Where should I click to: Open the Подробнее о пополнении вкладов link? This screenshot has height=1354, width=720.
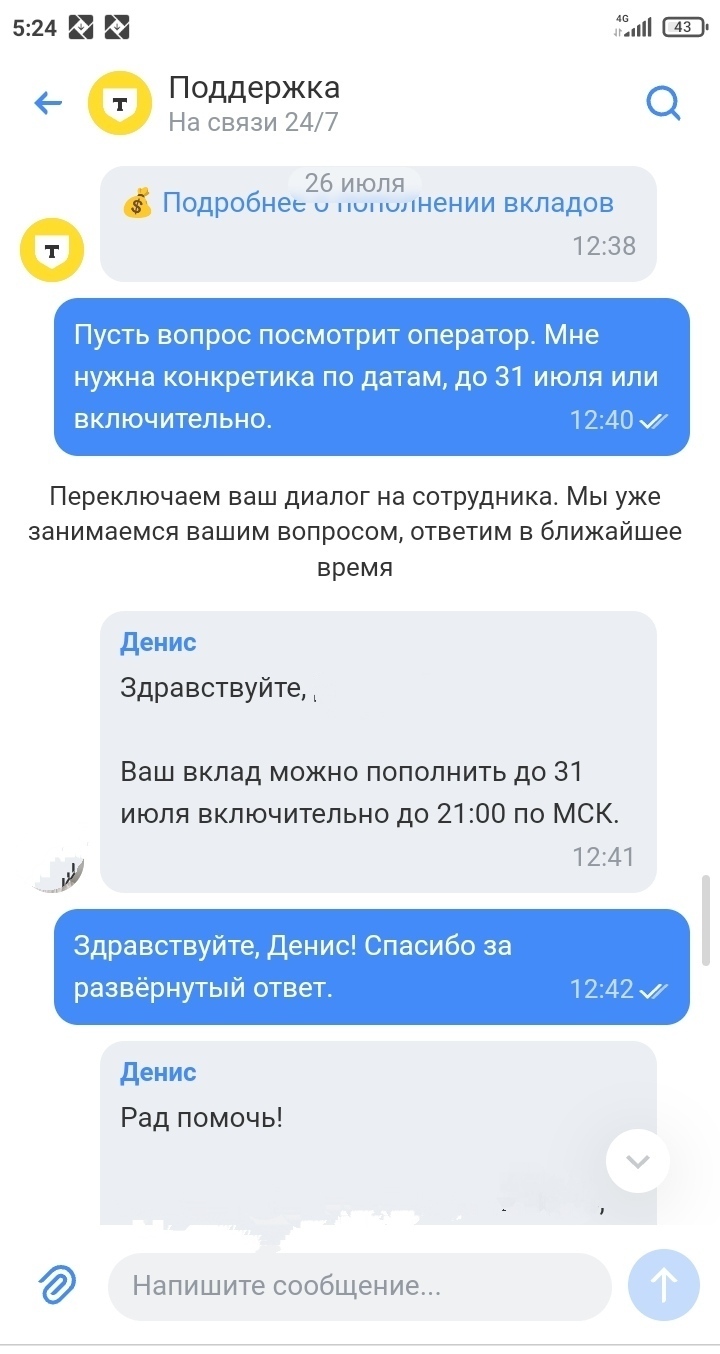click(x=387, y=204)
